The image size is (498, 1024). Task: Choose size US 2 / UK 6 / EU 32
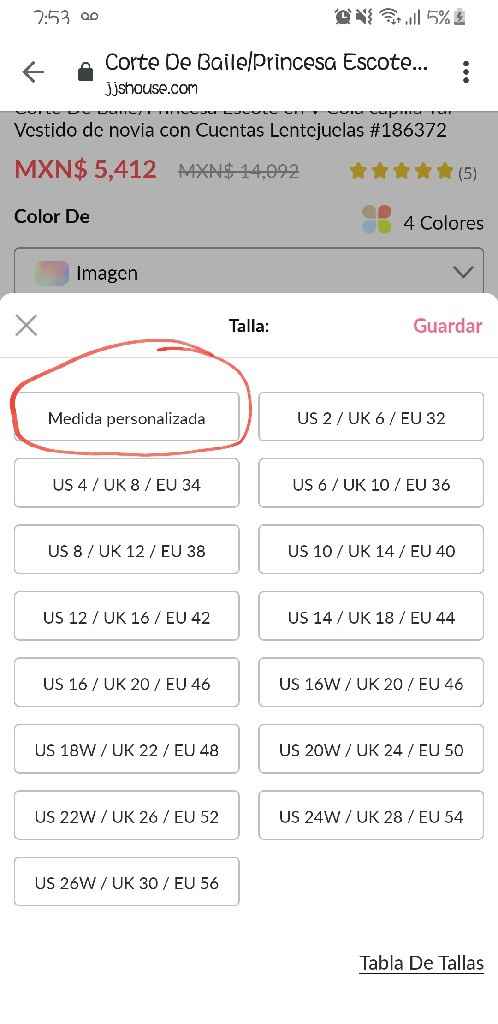(x=371, y=417)
